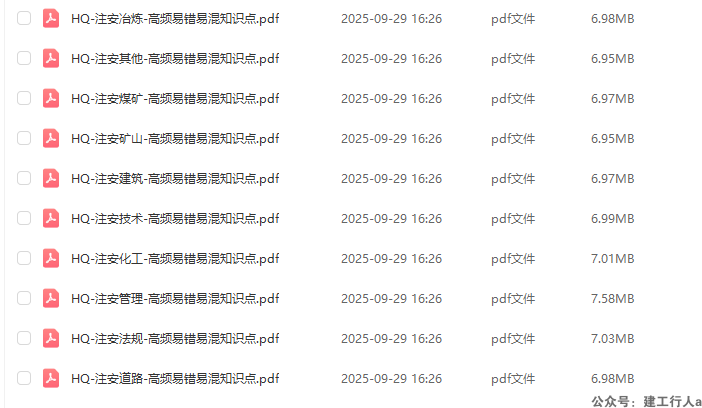Image resolution: width=702 pixels, height=408 pixels.
Task: Open HQ-注安冶炼 PDF file
Action: click(x=175, y=19)
